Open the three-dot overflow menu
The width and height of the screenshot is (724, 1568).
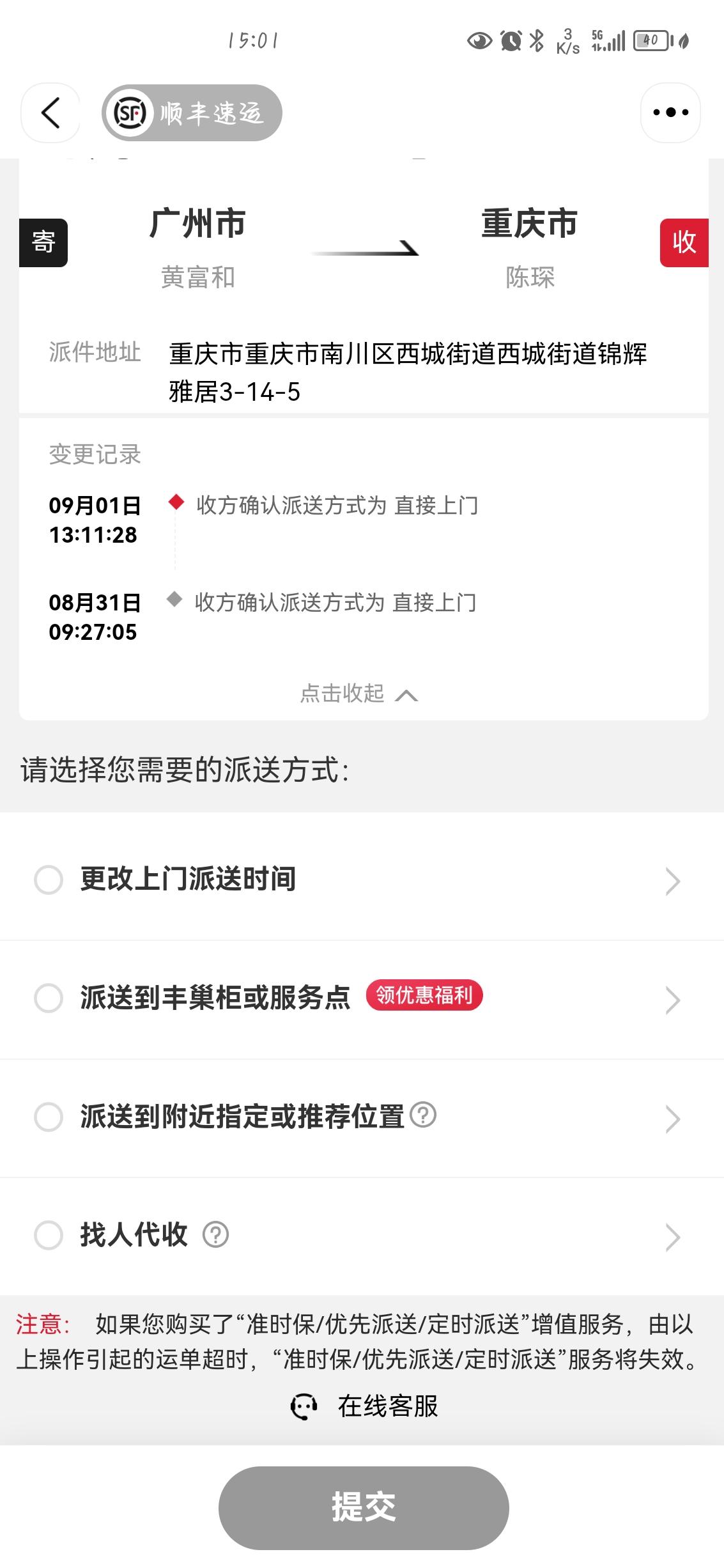[670, 113]
